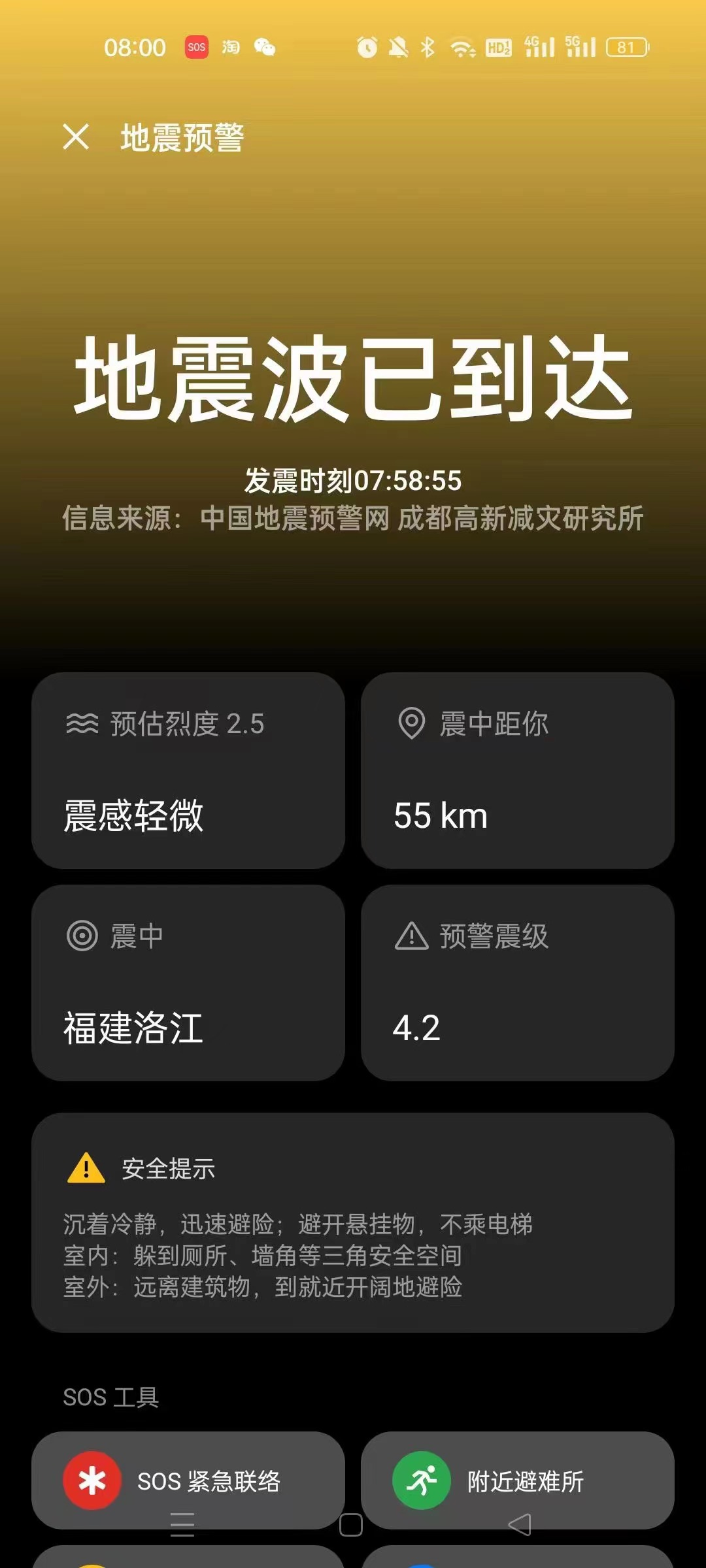Close the earthquake warning screen
The width and height of the screenshot is (706, 1568).
click(76, 137)
